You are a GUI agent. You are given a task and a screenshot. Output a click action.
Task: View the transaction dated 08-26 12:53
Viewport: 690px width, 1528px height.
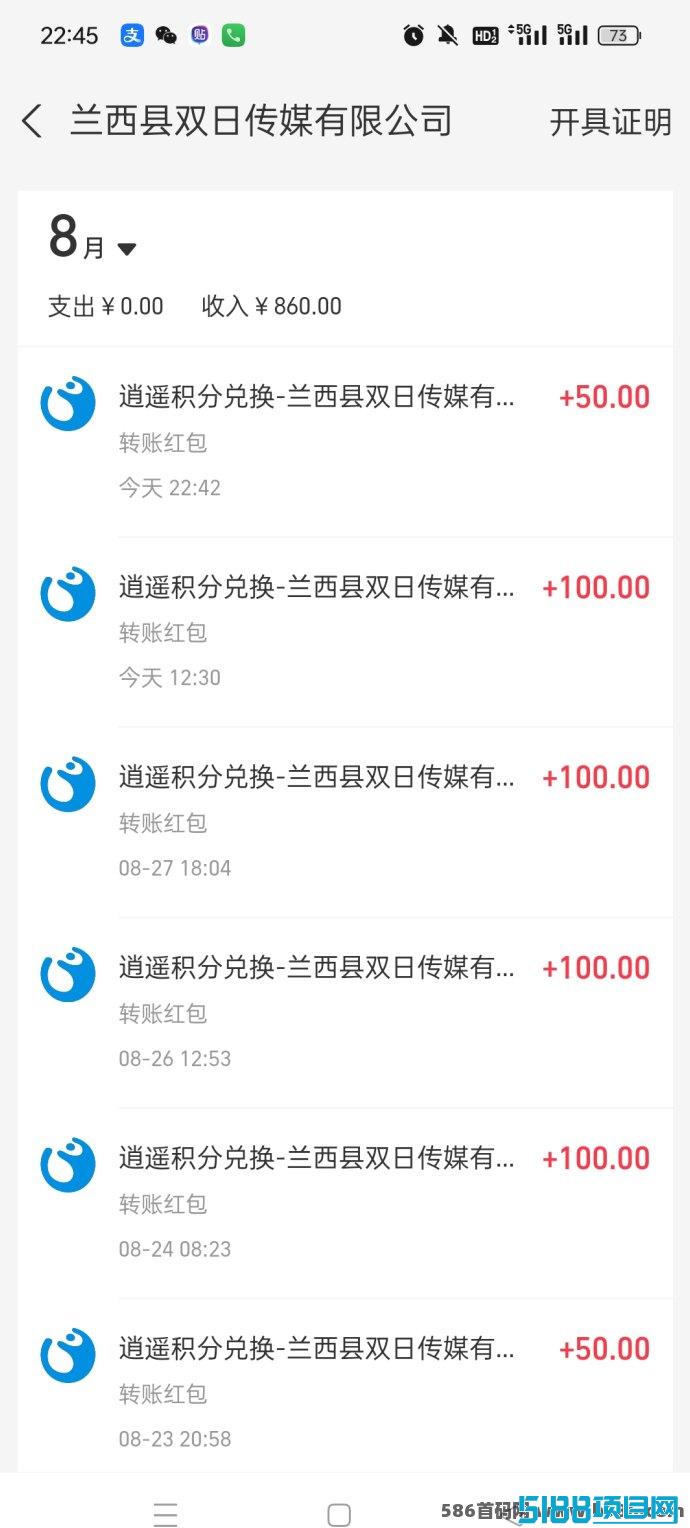pyautogui.click(x=345, y=1012)
